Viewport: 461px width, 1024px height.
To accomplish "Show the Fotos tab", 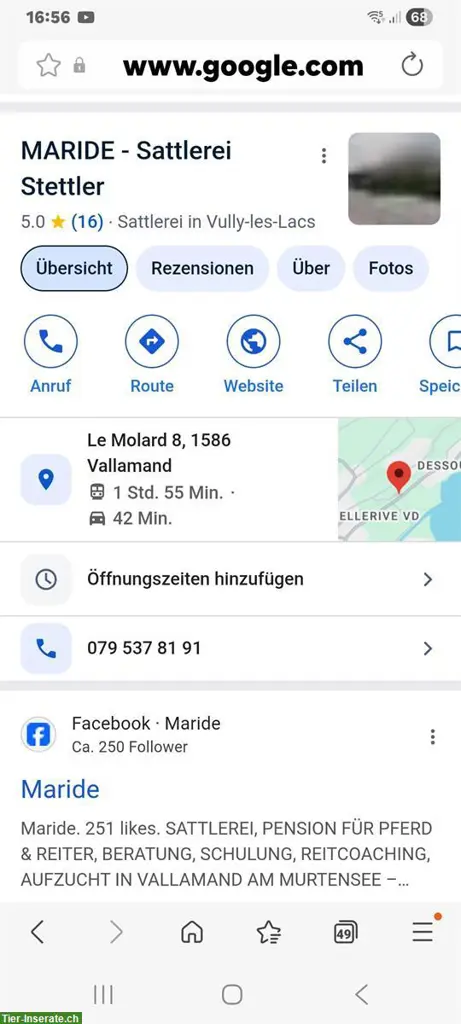I will (390, 268).
